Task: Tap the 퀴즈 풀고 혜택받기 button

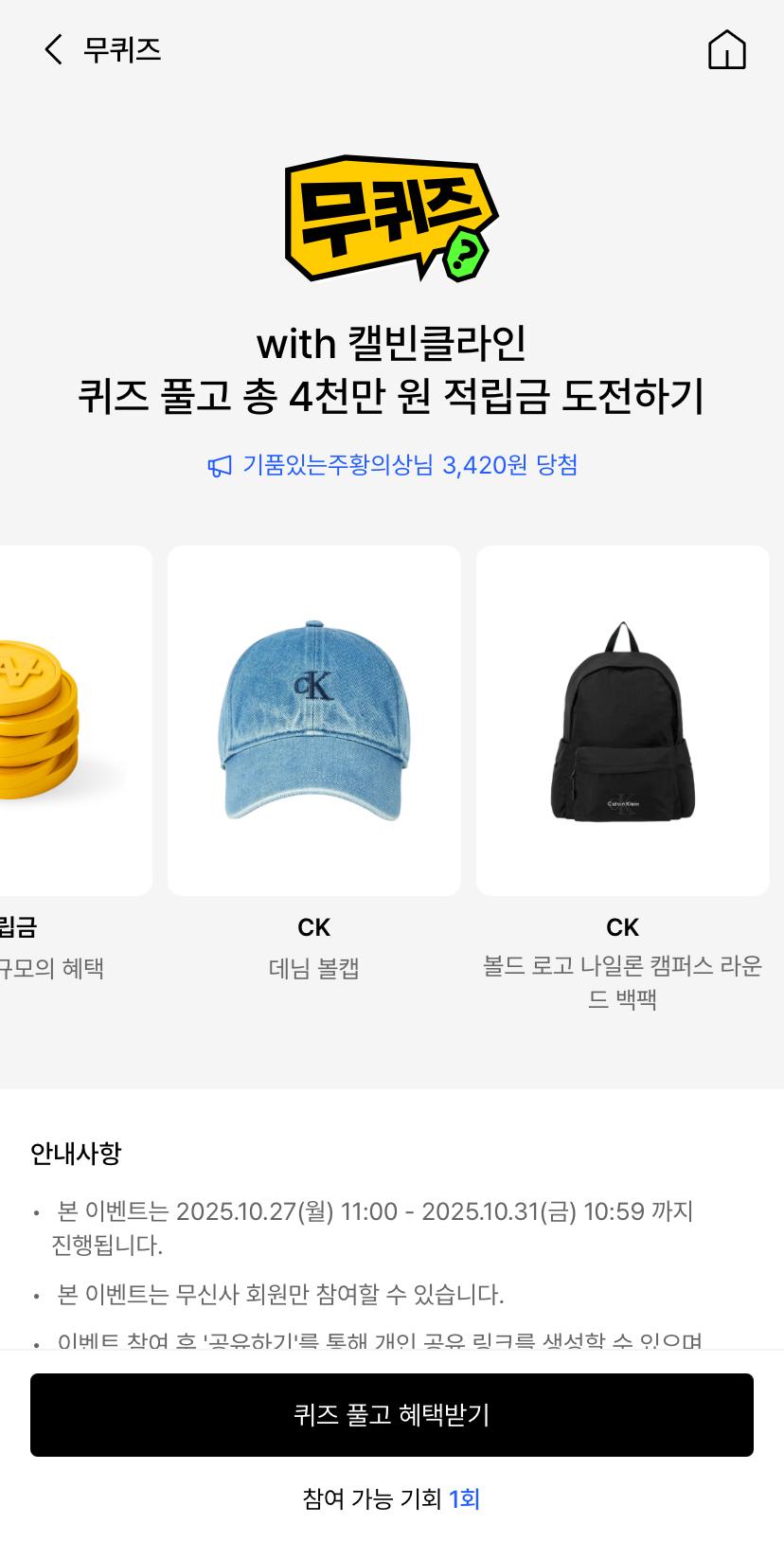Action: (x=392, y=1414)
